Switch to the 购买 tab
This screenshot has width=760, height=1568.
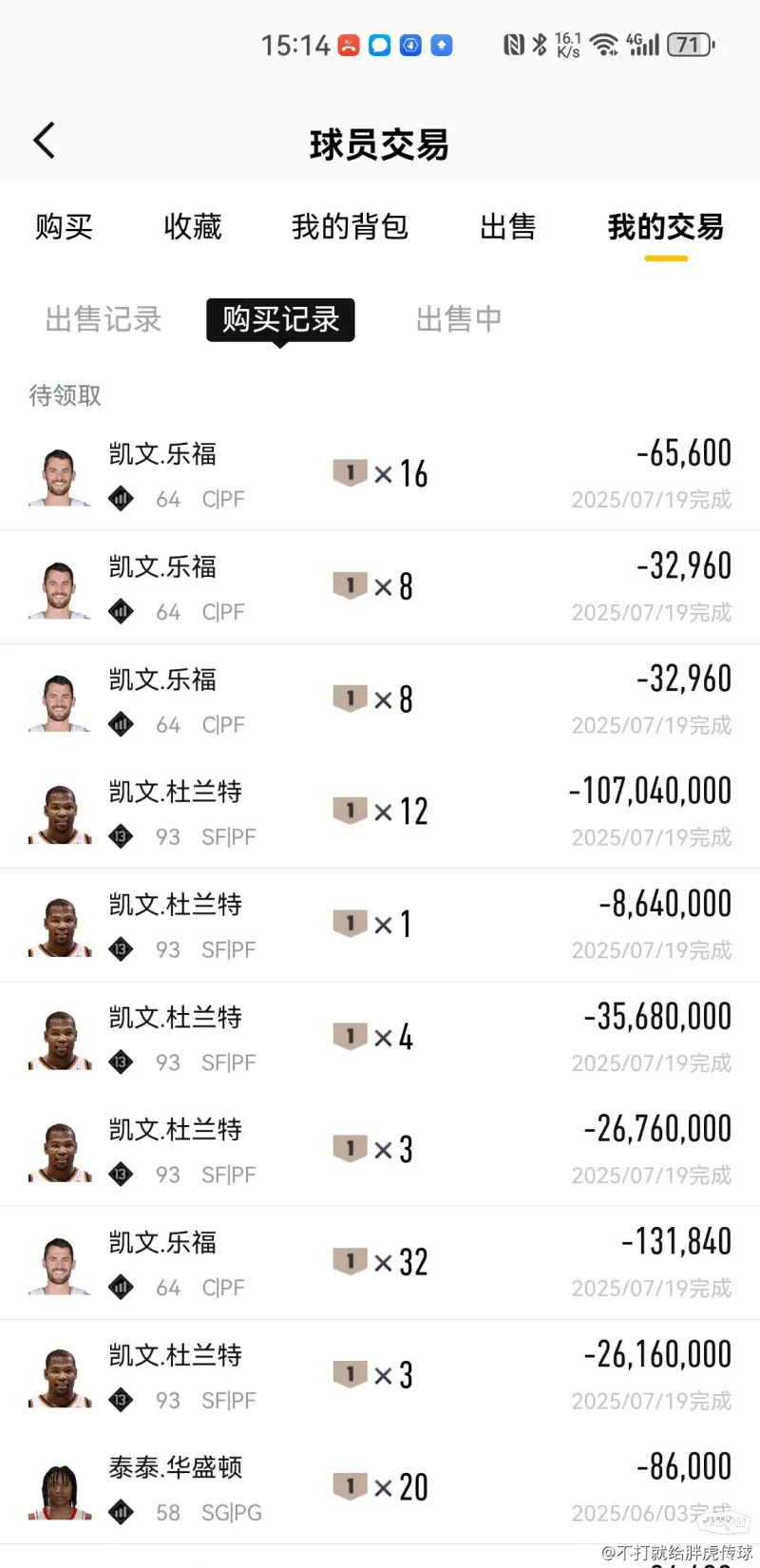64,227
